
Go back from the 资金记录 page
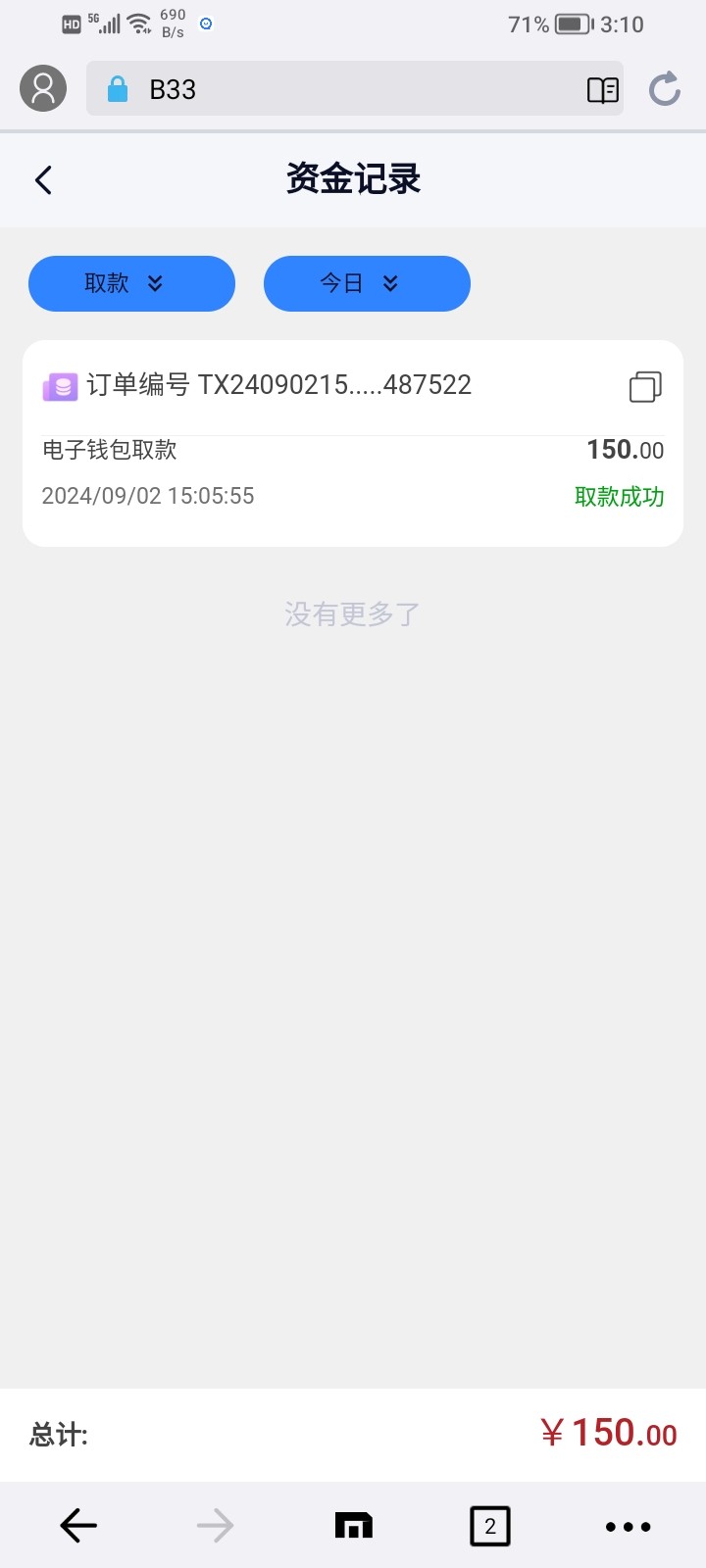coord(43,180)
